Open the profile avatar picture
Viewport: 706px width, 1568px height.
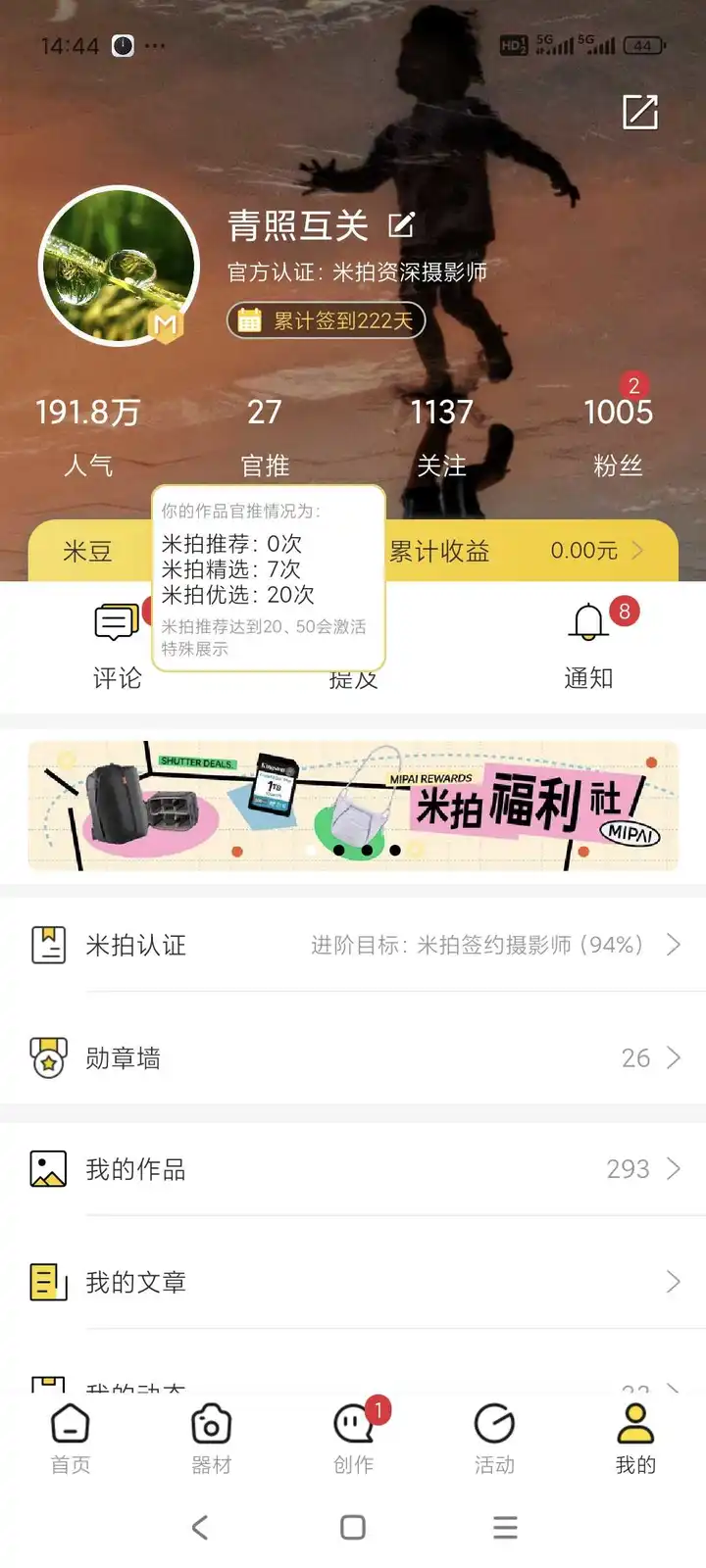pos(119,266)
